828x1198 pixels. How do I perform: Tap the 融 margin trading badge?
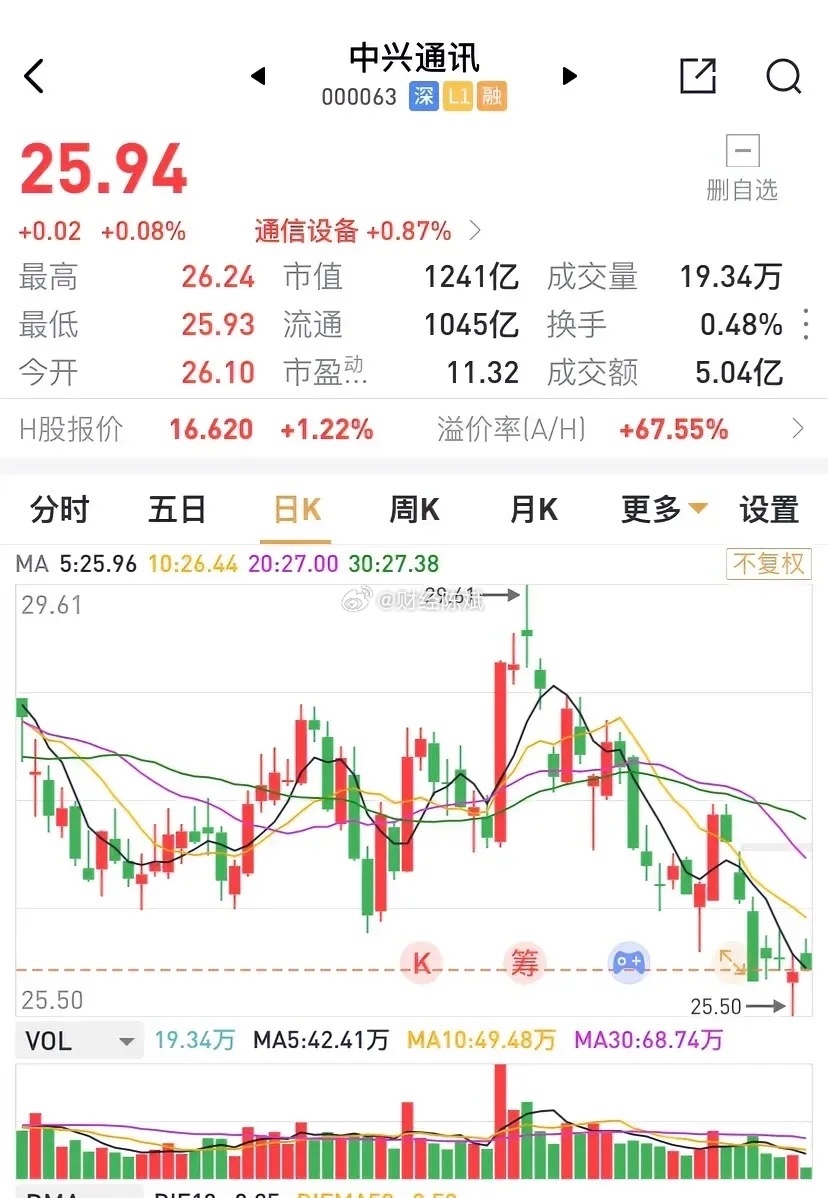pos(493,96)
